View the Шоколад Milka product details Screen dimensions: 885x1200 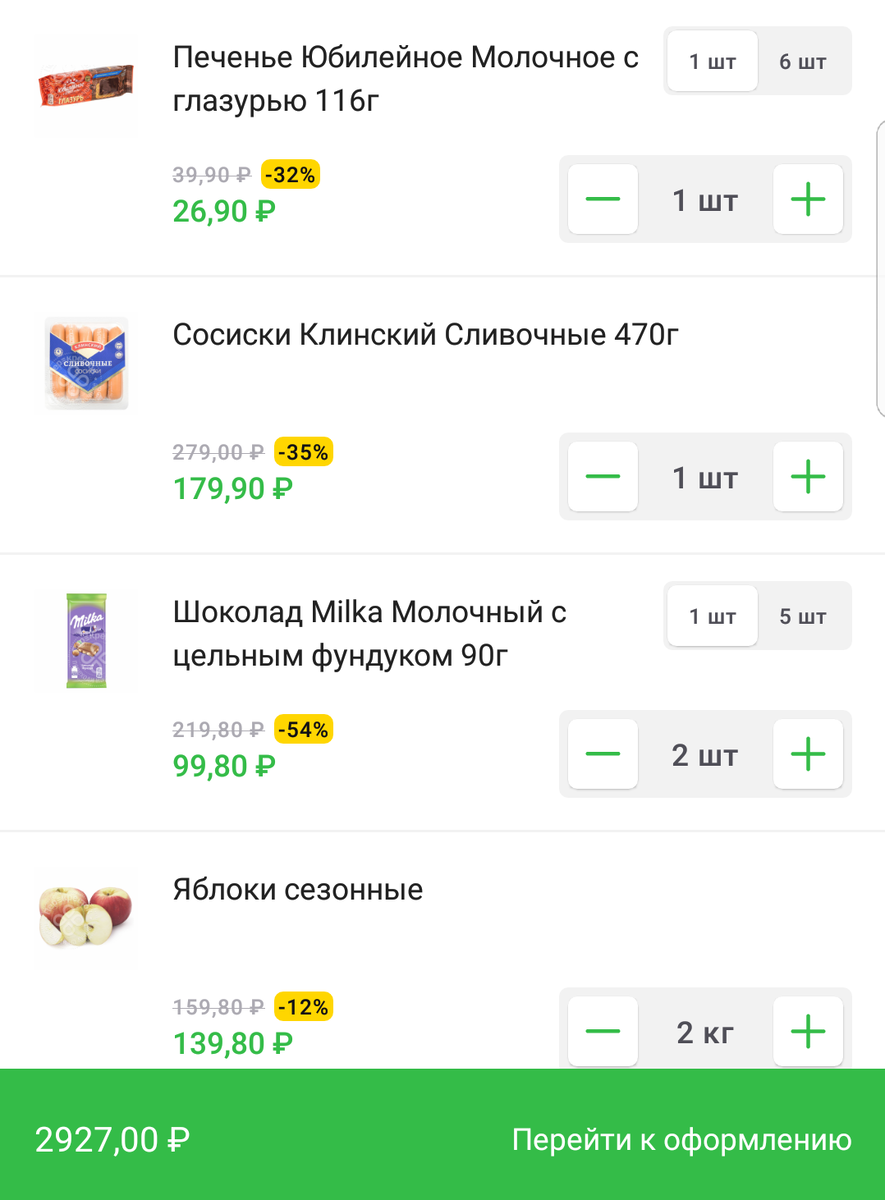[x=370, y=633]
